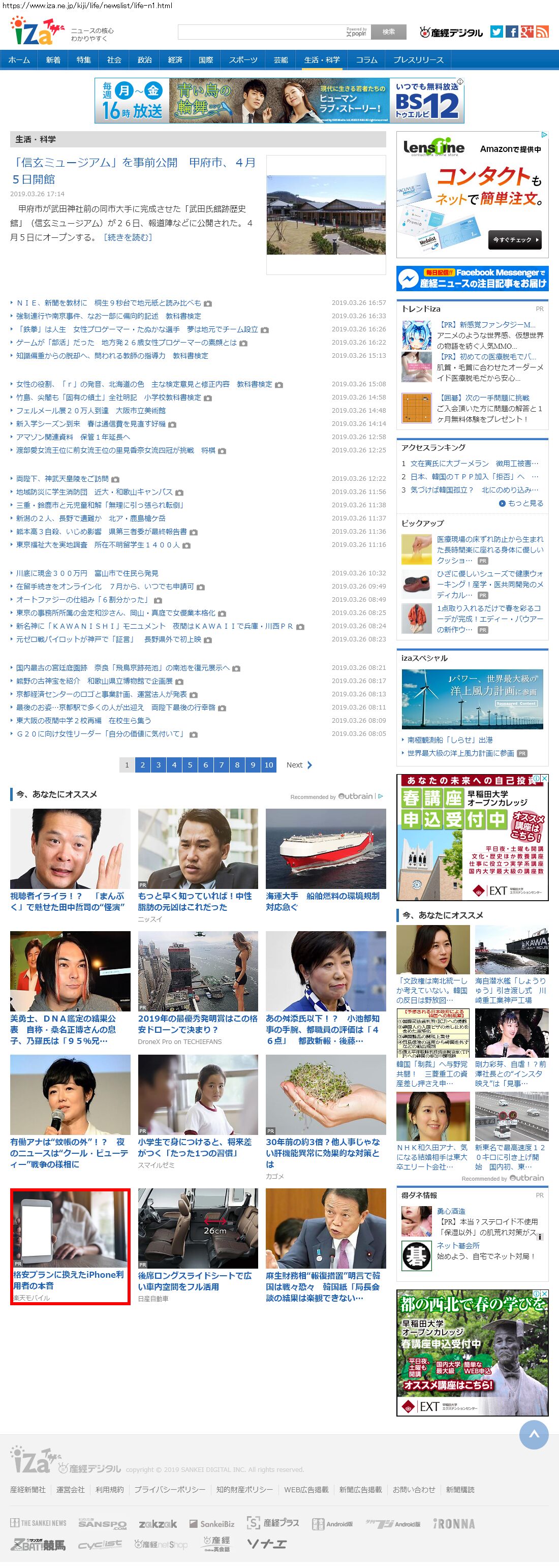Read more via 続きを読む link

tap(128, 237)
